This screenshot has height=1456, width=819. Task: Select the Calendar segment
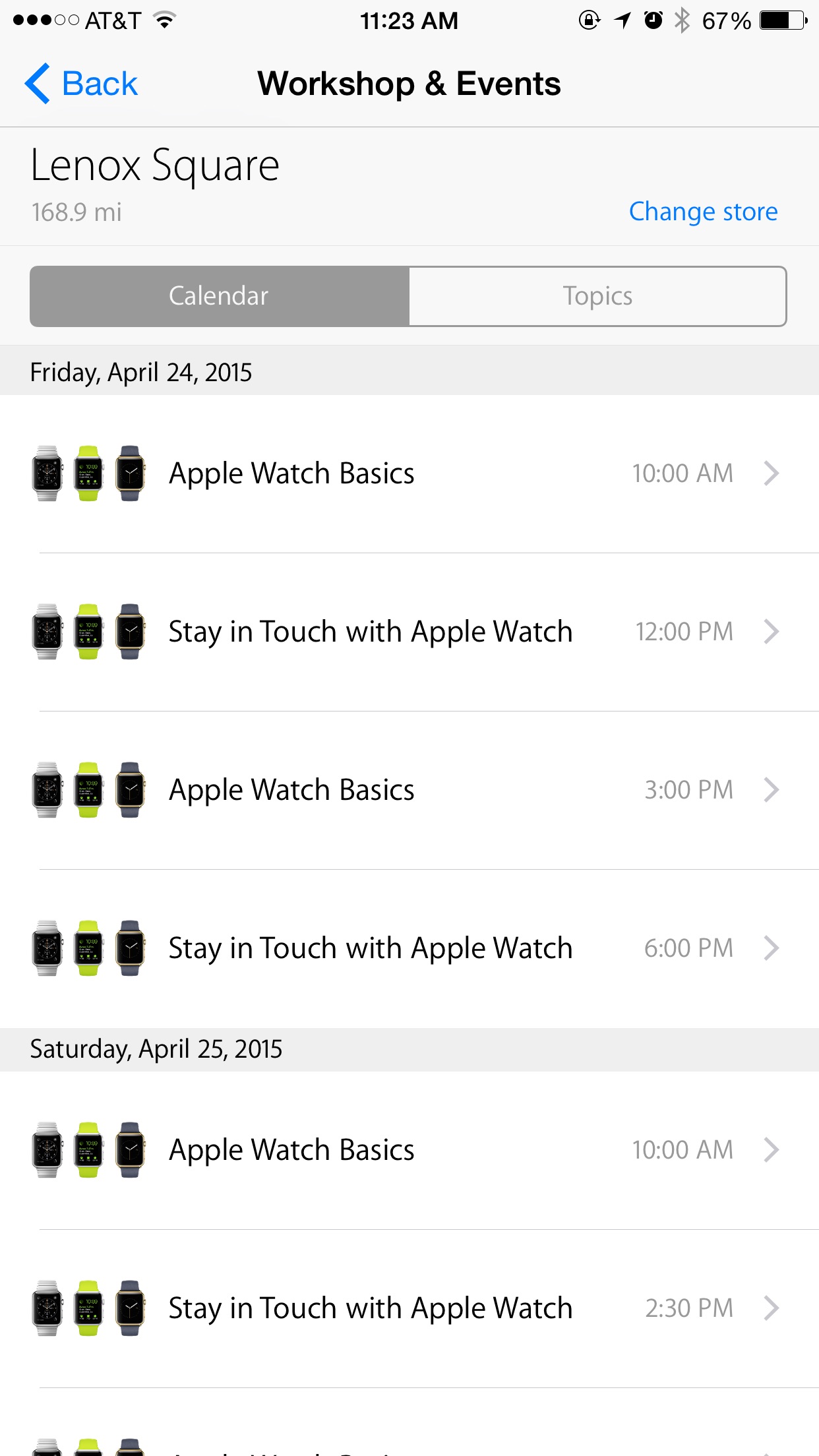click(220, 296)
